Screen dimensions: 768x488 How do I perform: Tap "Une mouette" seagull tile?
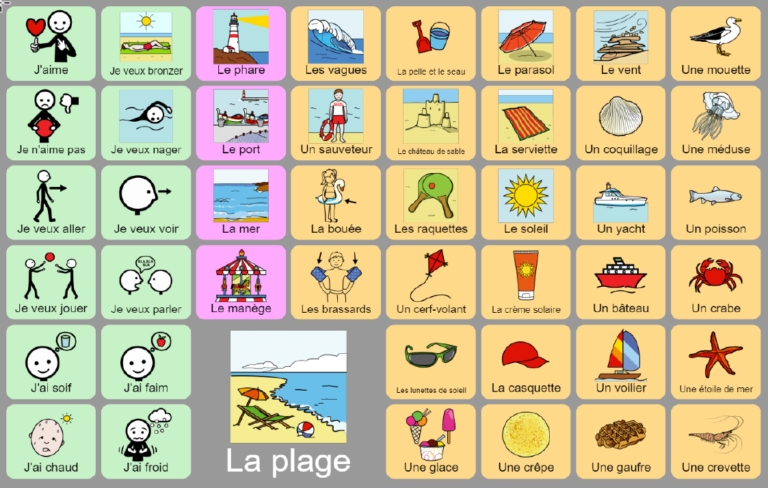[x=715, y=43]
